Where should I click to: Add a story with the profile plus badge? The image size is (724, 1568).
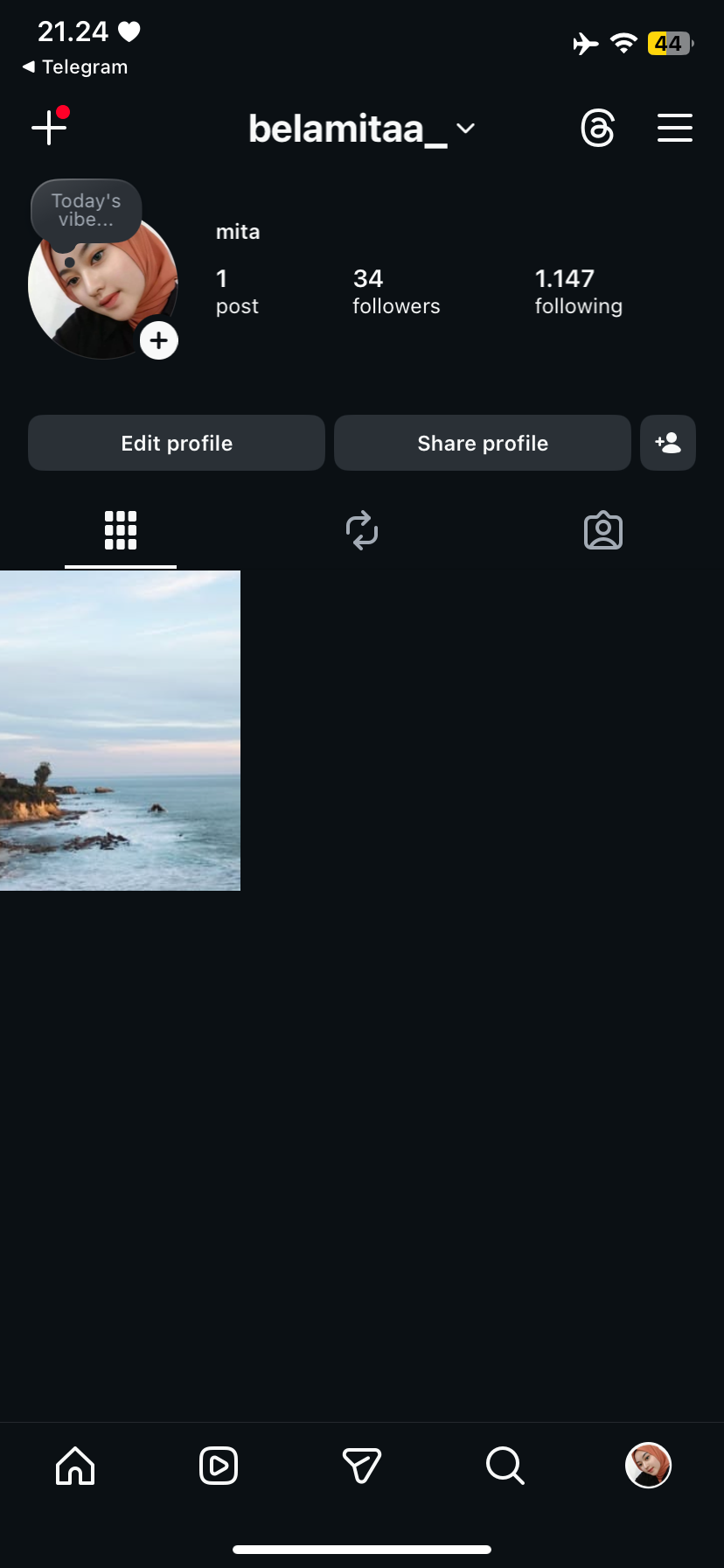(159, 340)
